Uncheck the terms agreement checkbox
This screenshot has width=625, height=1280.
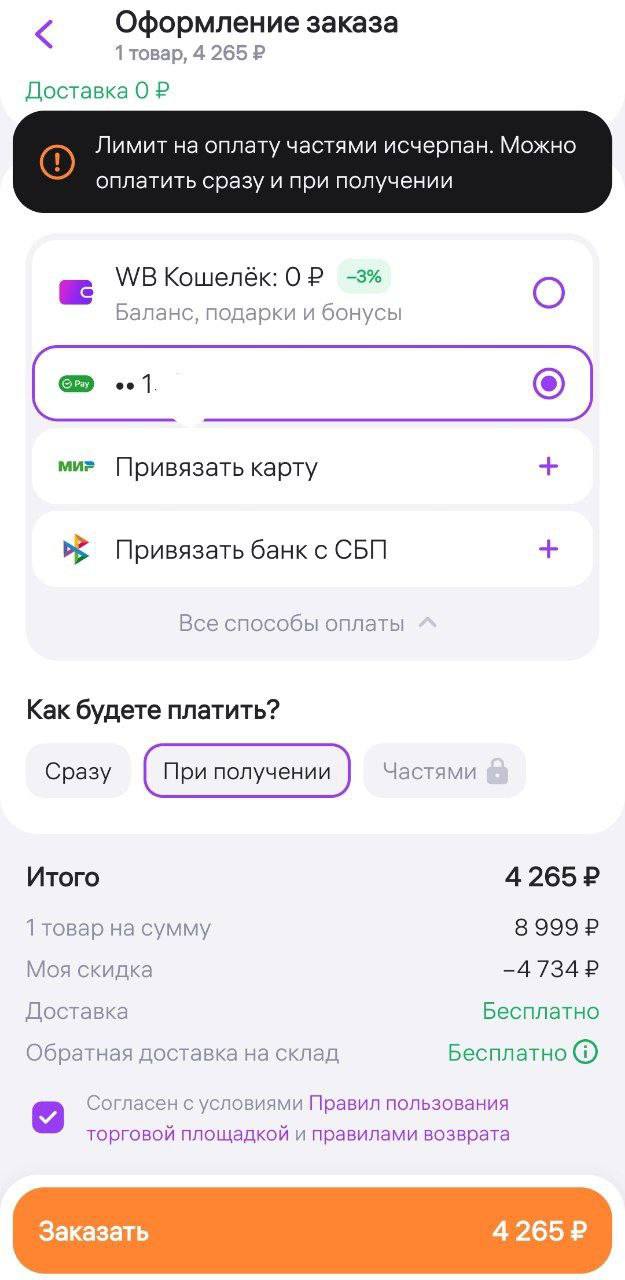click(48, 1117)
